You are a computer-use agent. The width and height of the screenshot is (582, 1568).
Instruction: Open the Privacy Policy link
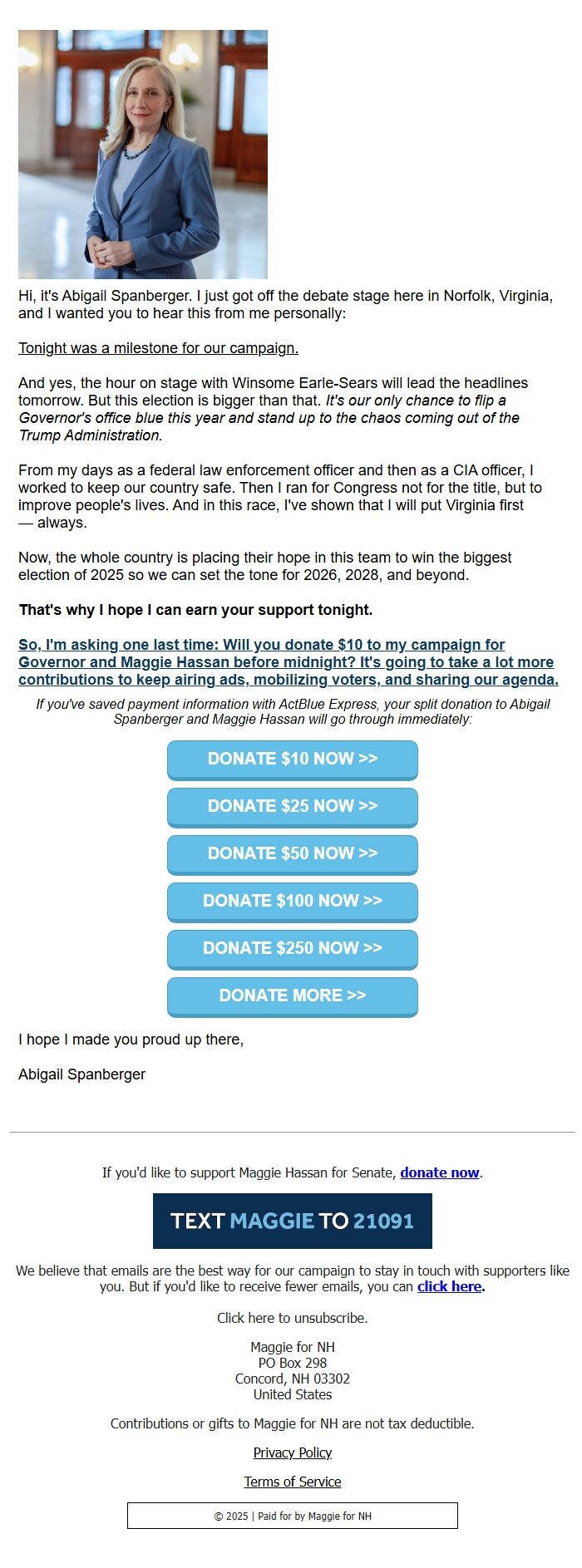pos(292,1452)
